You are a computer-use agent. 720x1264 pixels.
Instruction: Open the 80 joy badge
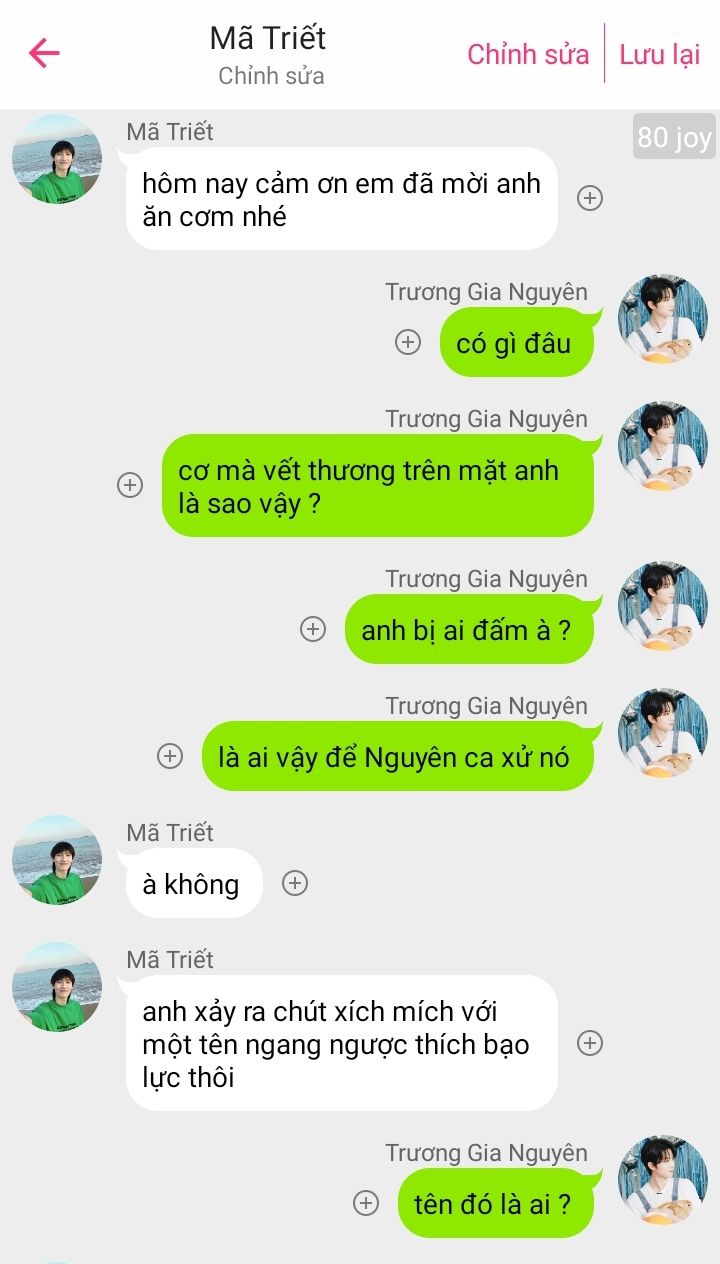point(674,136)
